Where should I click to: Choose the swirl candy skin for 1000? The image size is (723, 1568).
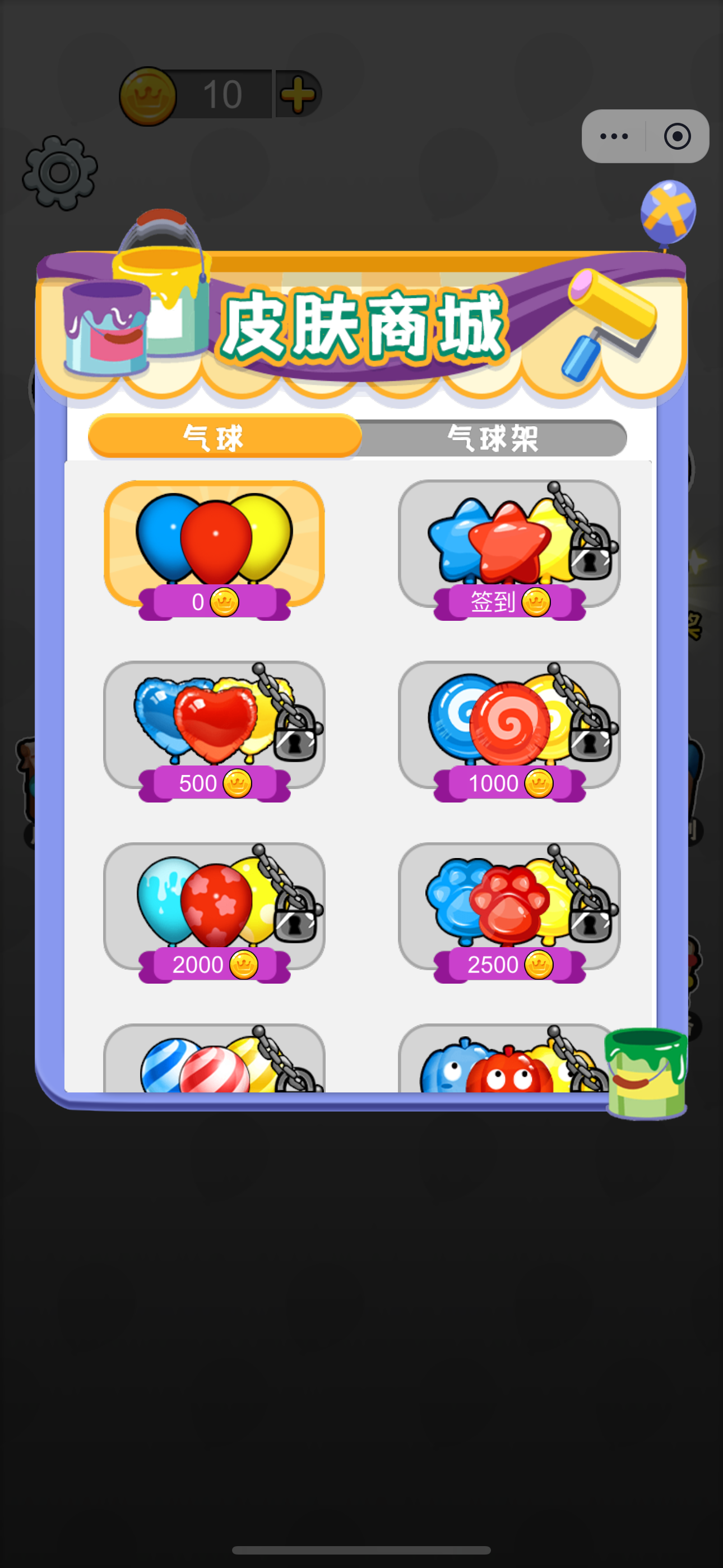pos(509,725)
